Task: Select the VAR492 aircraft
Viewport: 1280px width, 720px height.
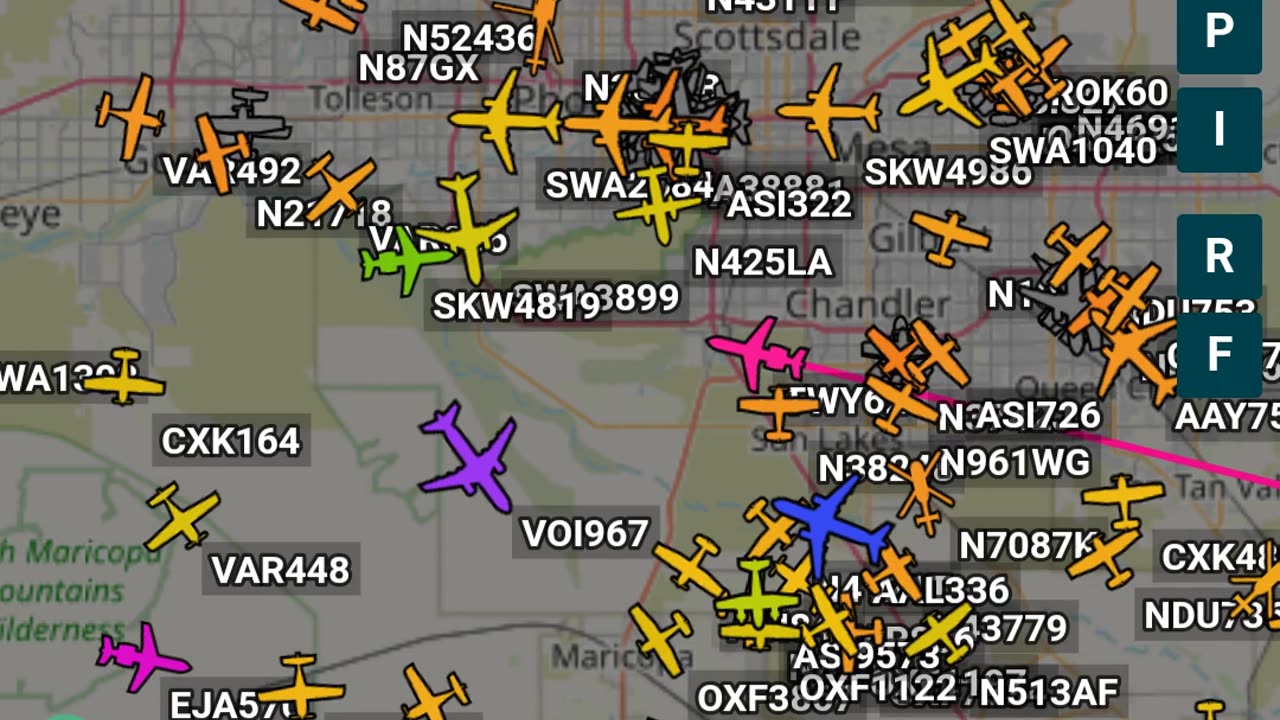Action: pyautogui.click(x=131, y=117)
